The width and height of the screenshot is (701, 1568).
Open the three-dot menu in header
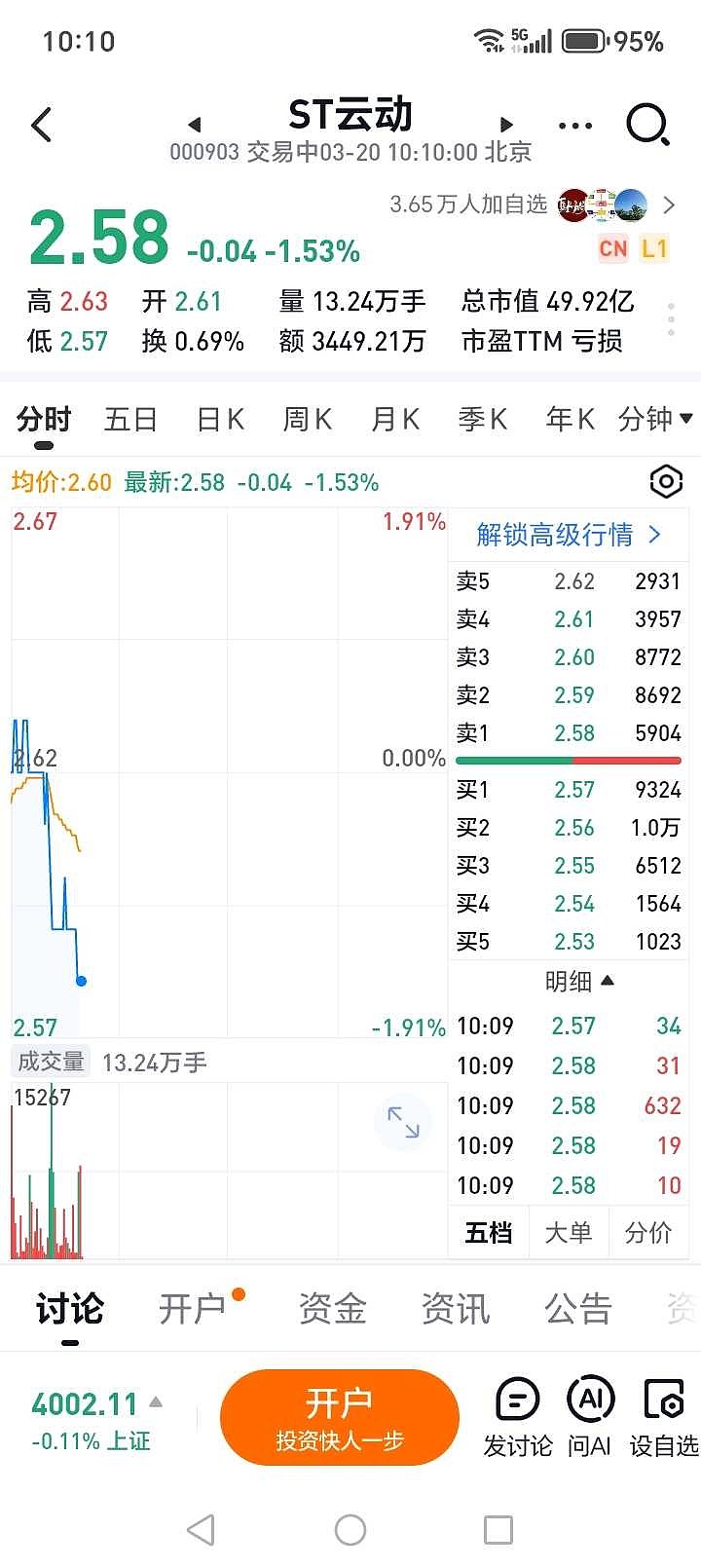575,126
